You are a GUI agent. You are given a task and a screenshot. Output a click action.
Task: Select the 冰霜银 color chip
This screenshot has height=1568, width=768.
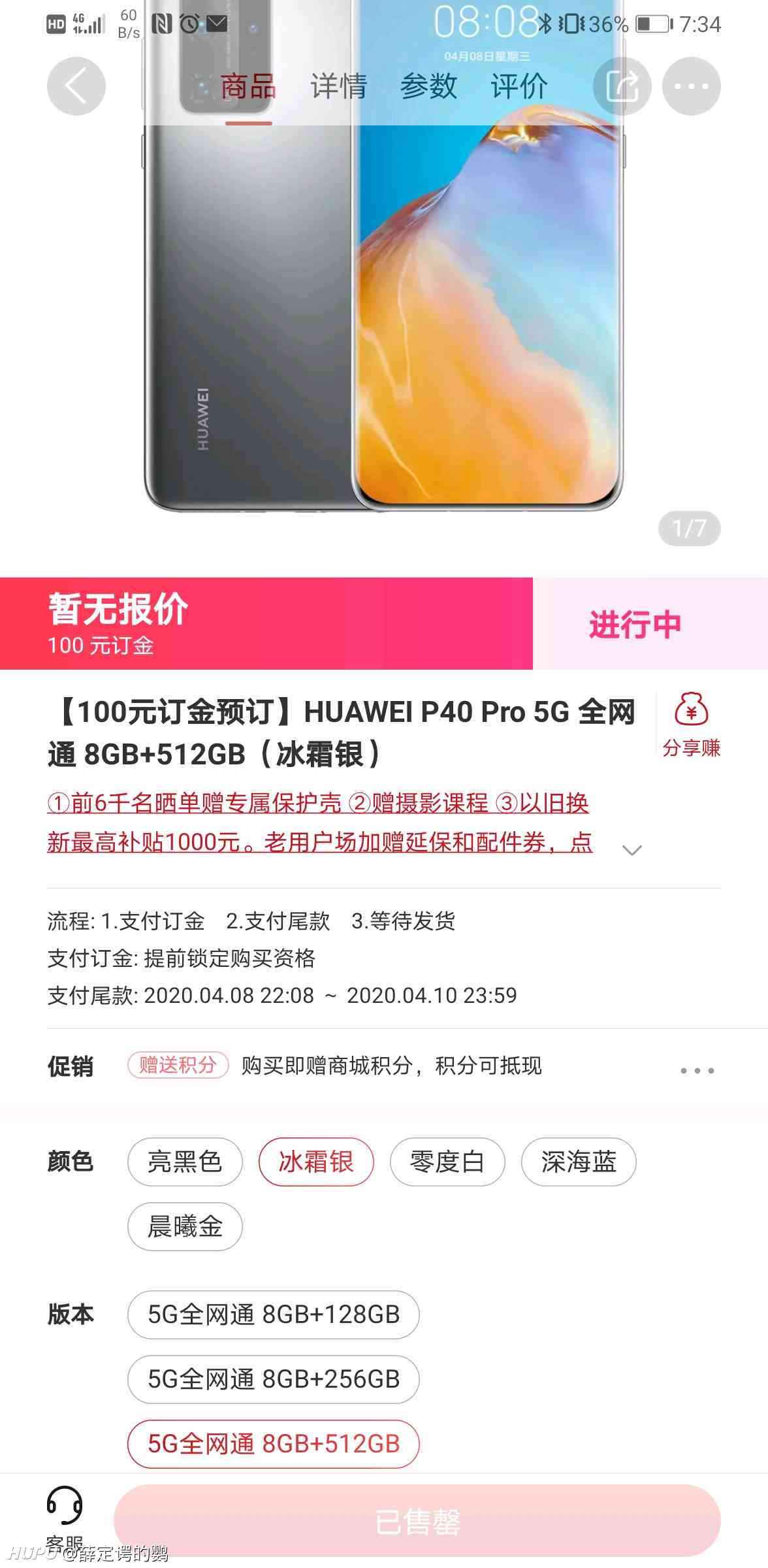316,1162
